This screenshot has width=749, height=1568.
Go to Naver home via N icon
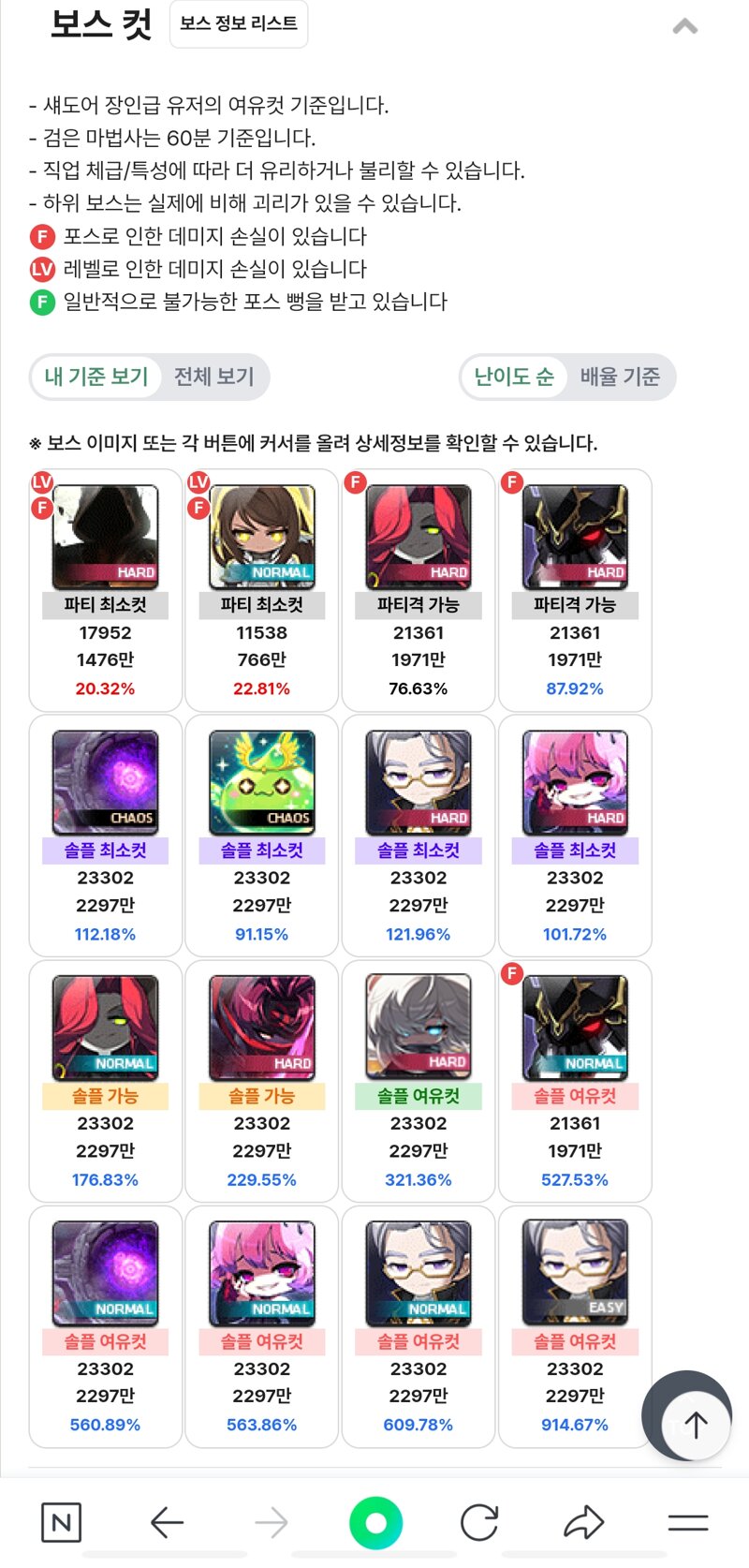62,1523
